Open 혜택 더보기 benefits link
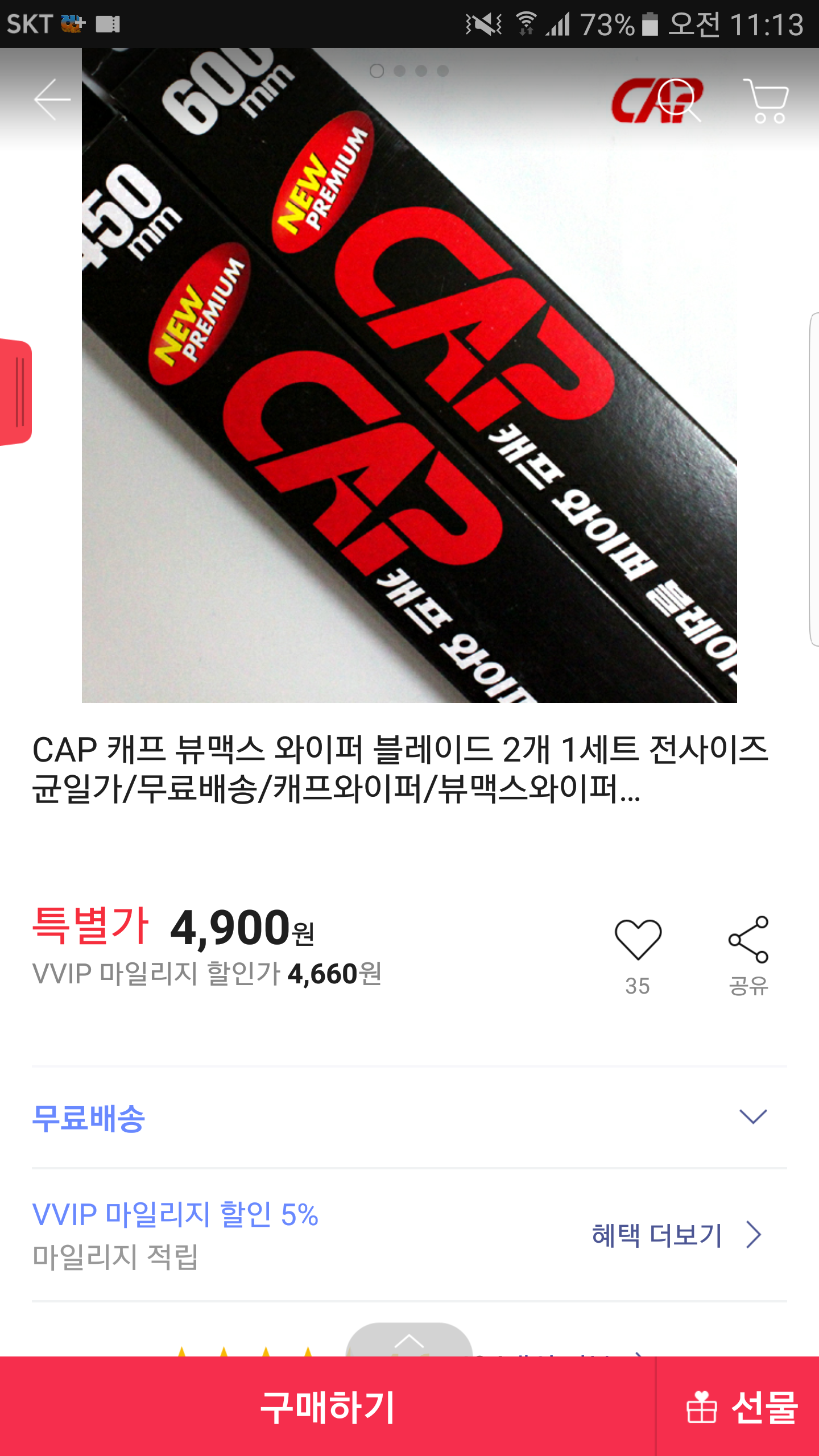This screenshot has height=1456, width=819. [676, 1235]
